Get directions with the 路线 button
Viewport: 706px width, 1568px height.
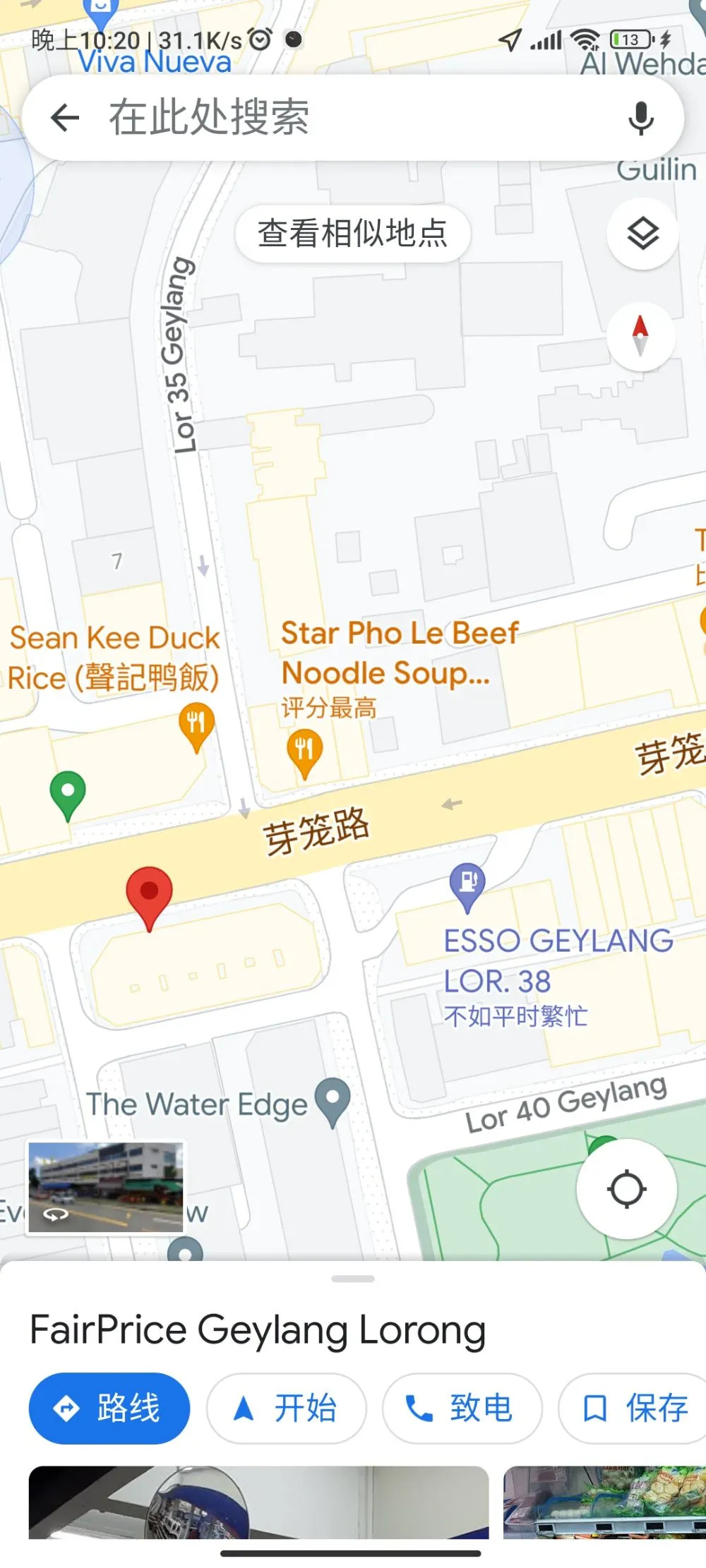[x=109, y=1408]
